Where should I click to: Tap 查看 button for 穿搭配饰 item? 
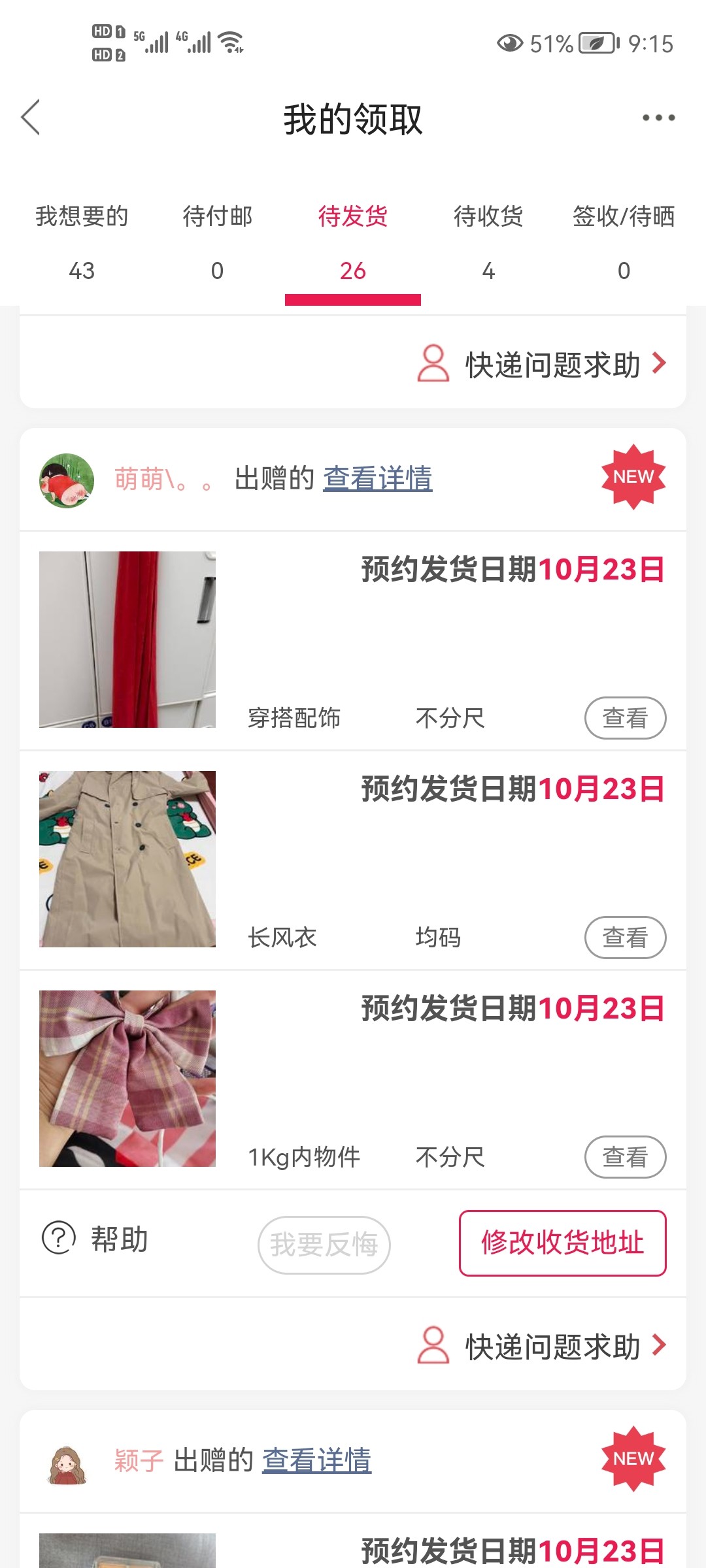[x=625, y=718]
